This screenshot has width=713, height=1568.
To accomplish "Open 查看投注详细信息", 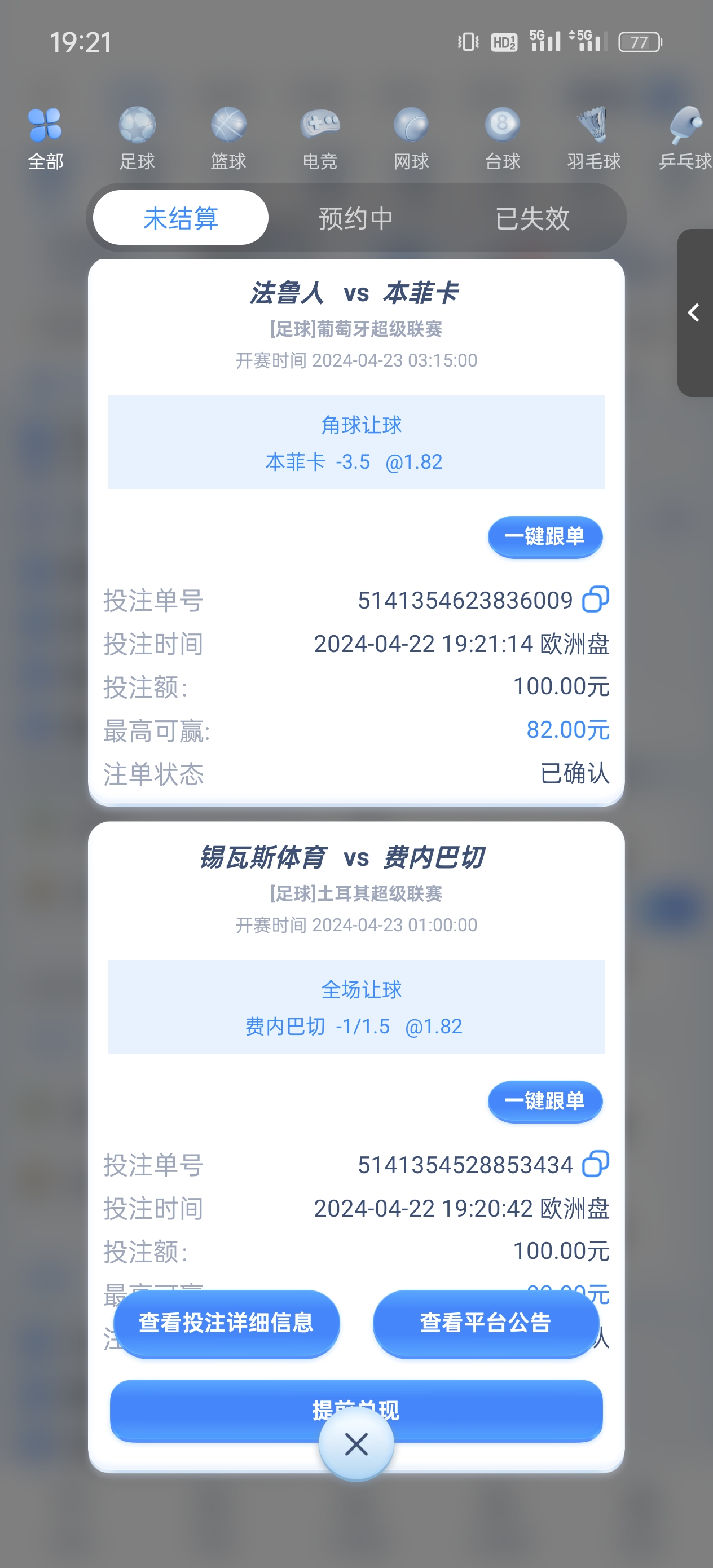I will point(226,1323).
